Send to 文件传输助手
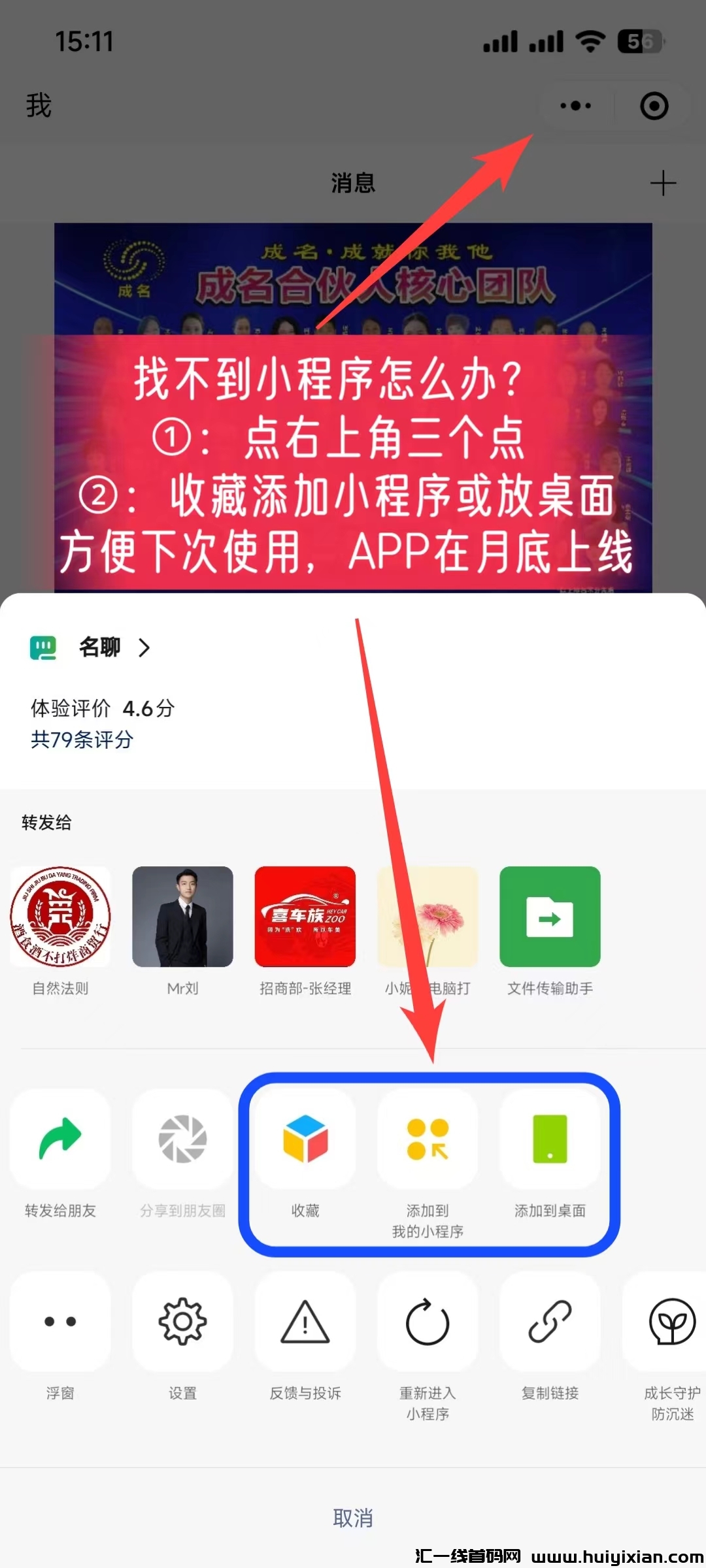The width and height of the screenshot is (706, 1568). (550, 917)
